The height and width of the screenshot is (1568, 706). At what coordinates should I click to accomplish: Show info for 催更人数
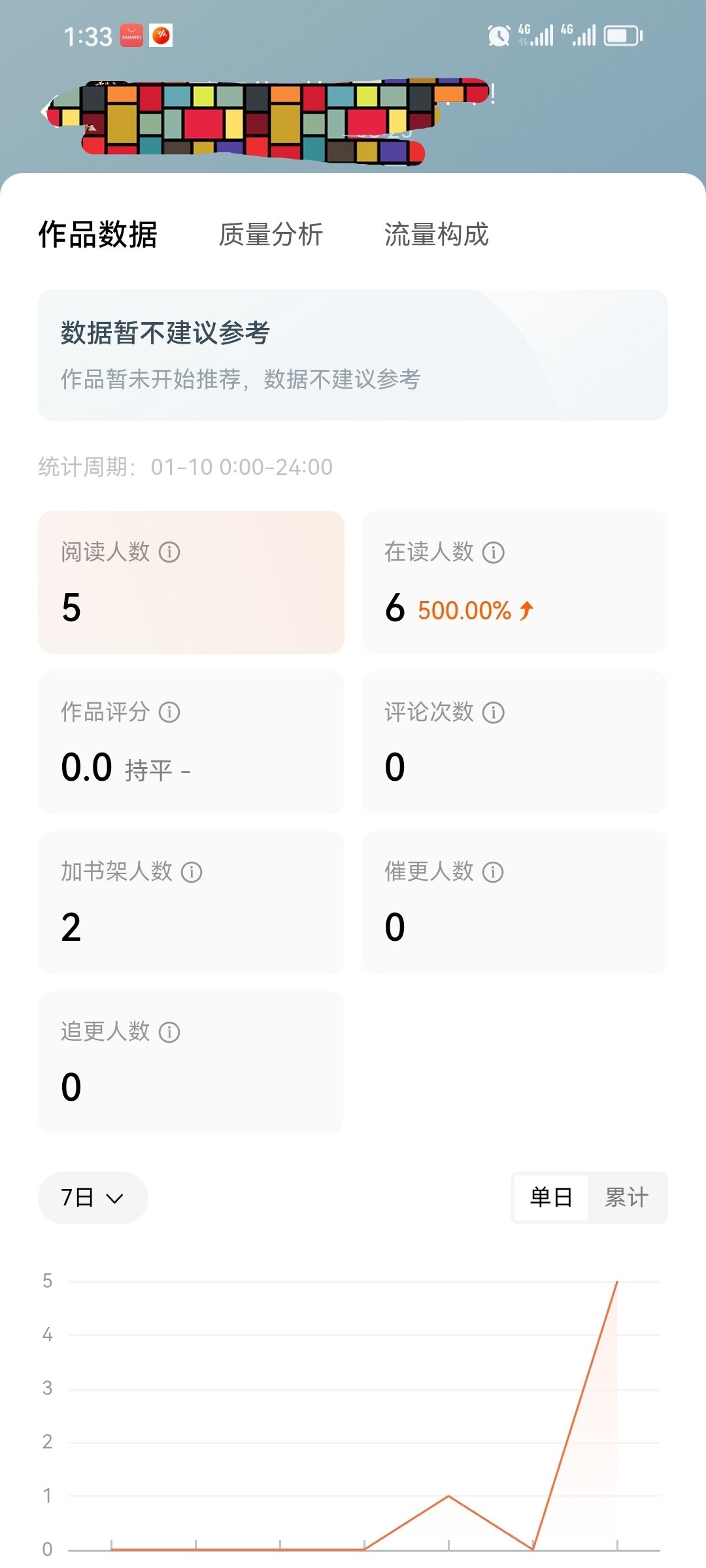point(494,872)
